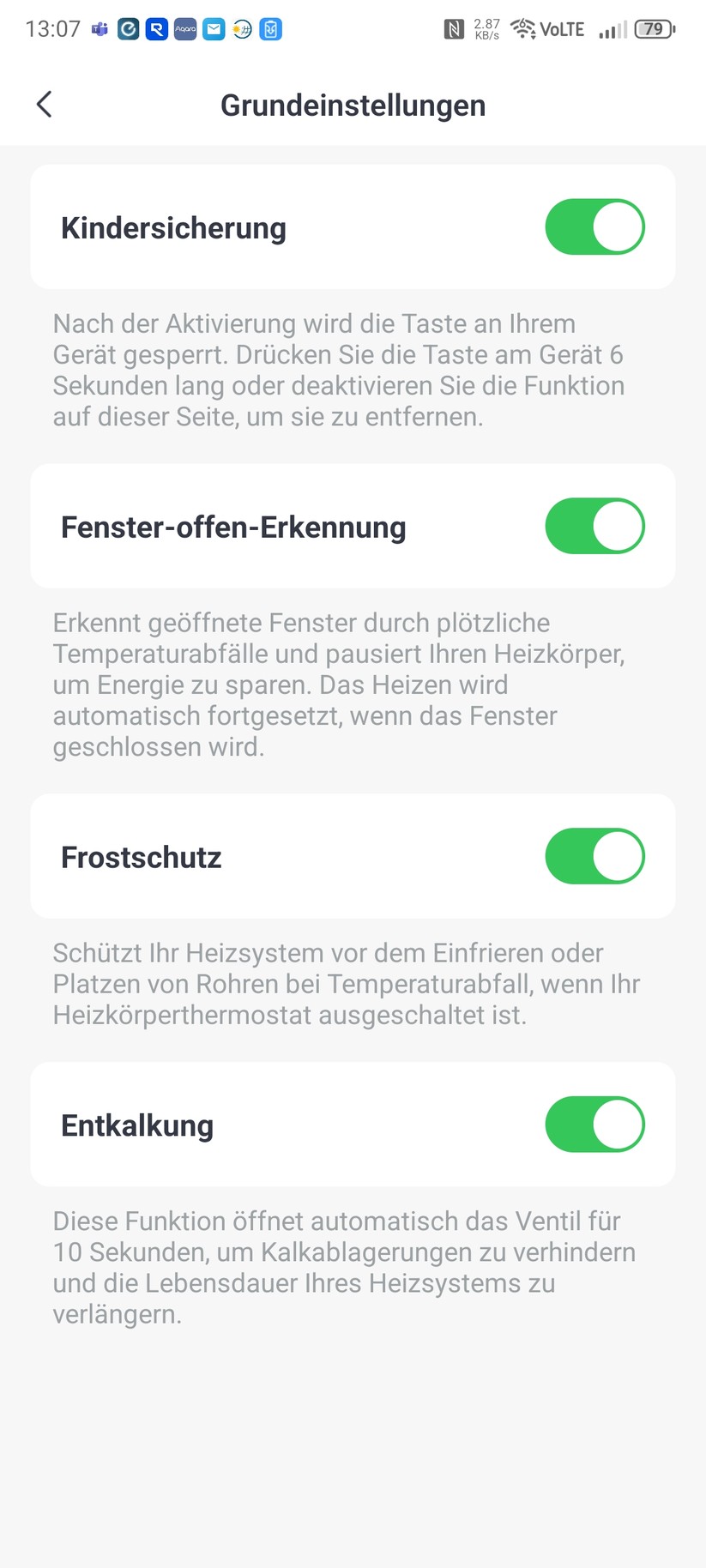Tap the blue R app icon in status bar
Screen dimensions: 706x1568
156,28
